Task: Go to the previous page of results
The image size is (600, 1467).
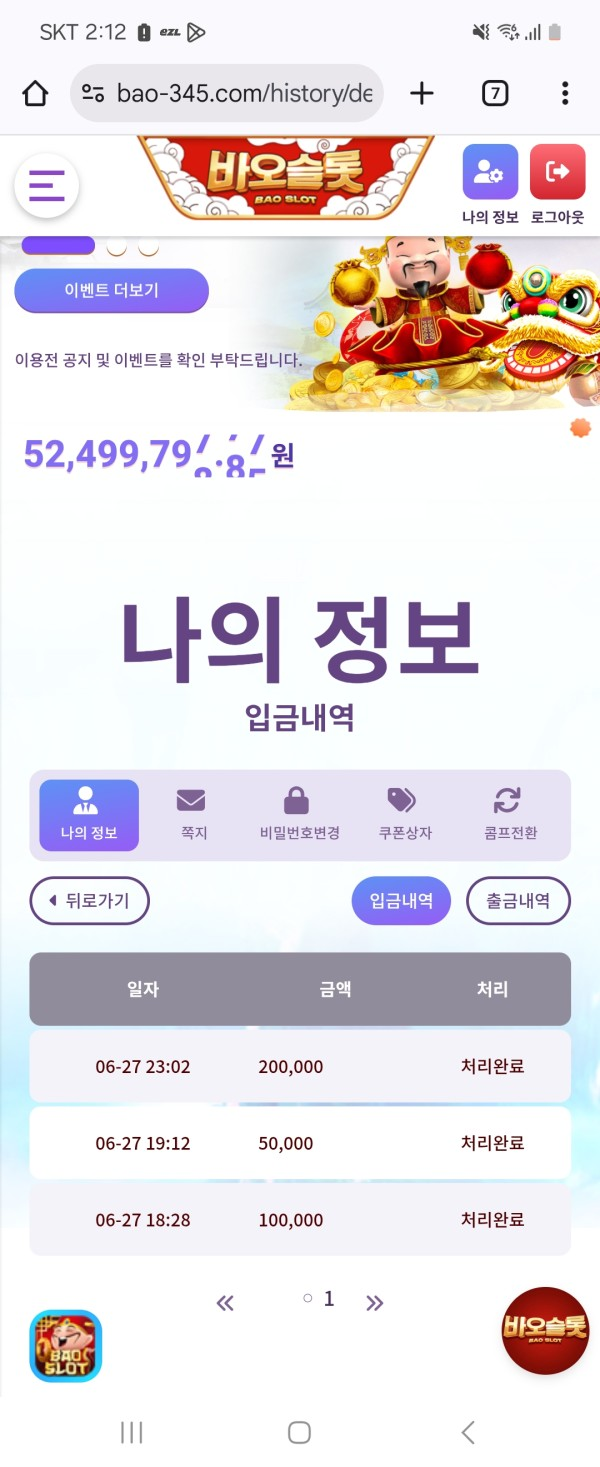Action: (x=225, y=1302)
